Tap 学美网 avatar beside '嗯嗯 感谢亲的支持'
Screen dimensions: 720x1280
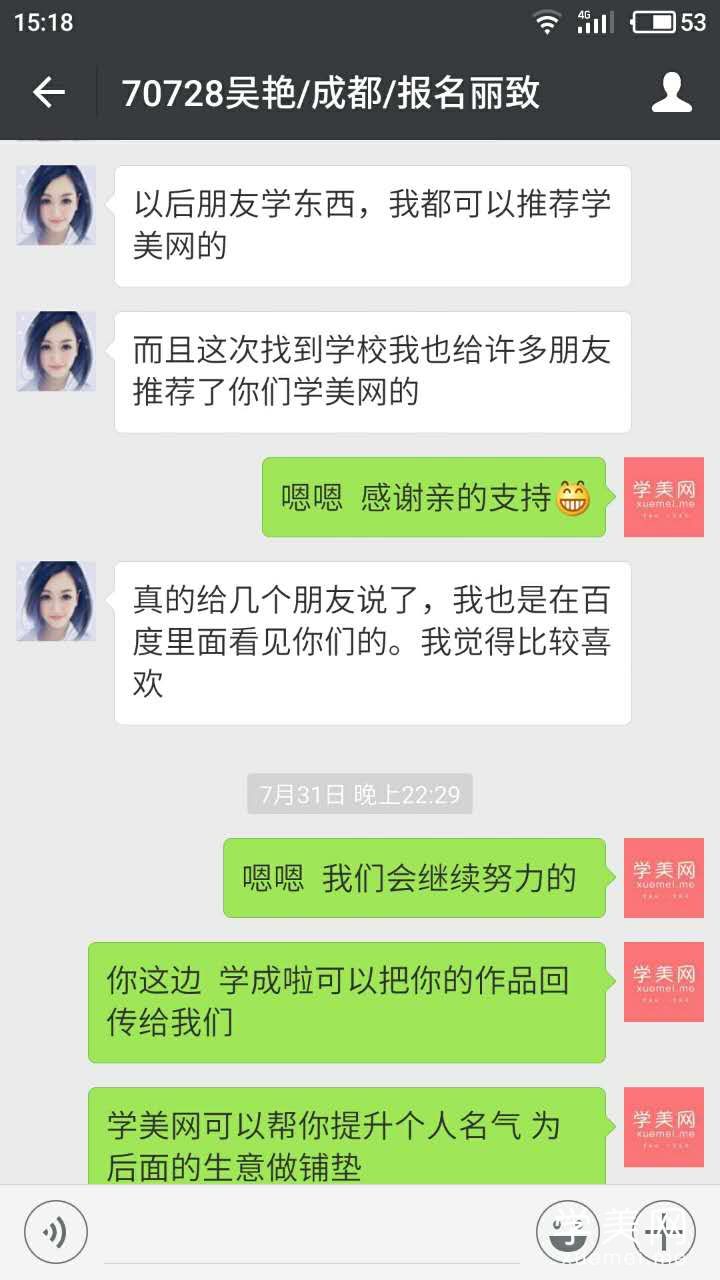[664, 497]
